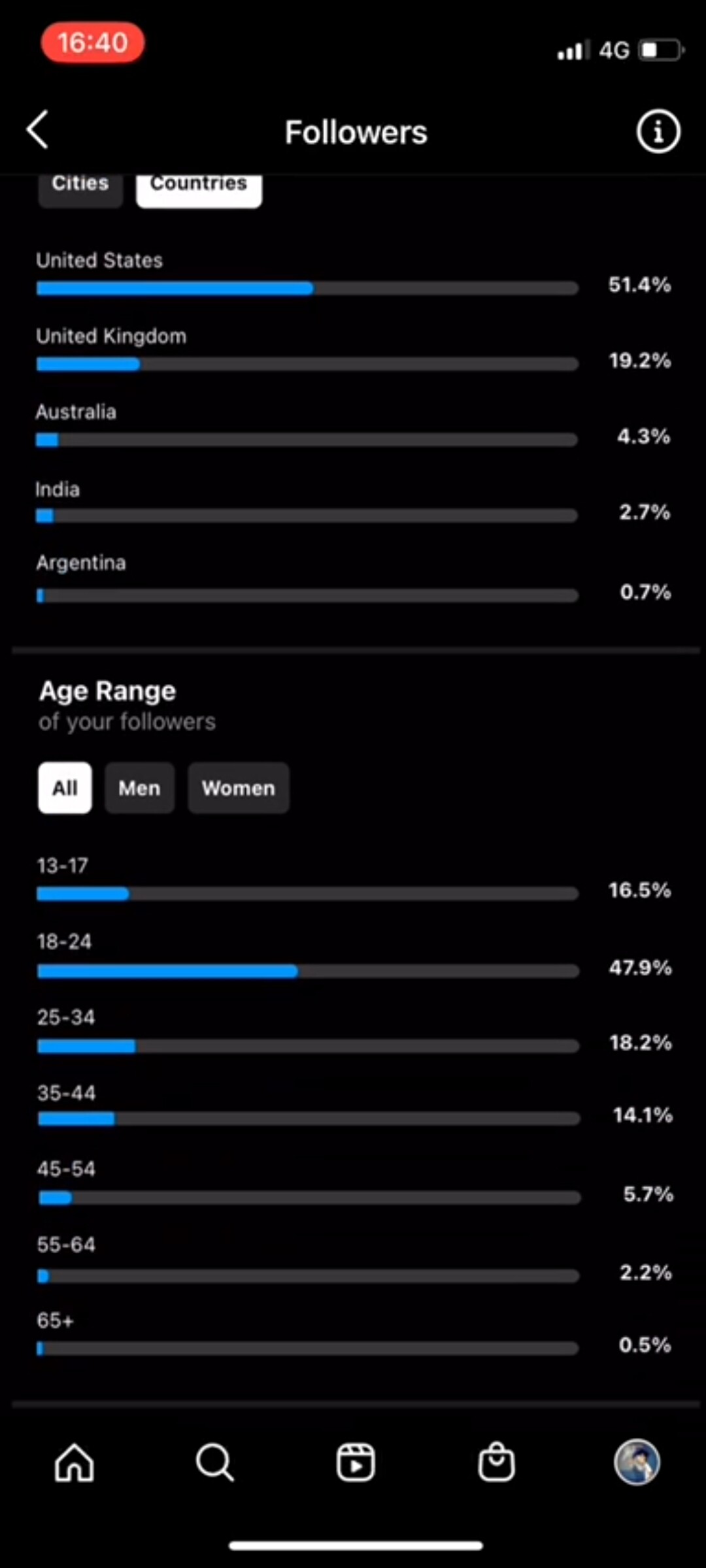Screen dimensions: 706x1568
Task: Filter the age range by Men
Action: (x=139, y=788)
